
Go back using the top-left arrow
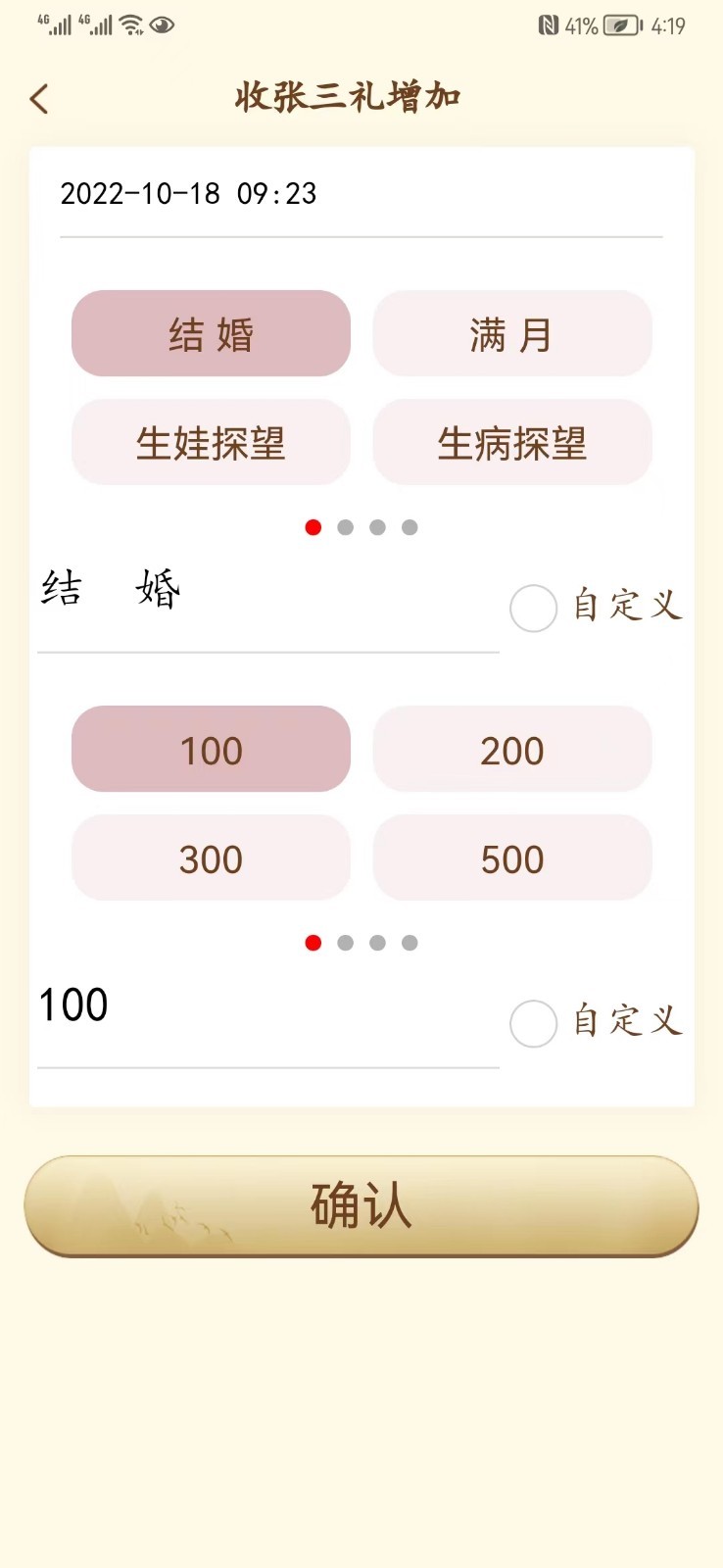pos(39,99)
